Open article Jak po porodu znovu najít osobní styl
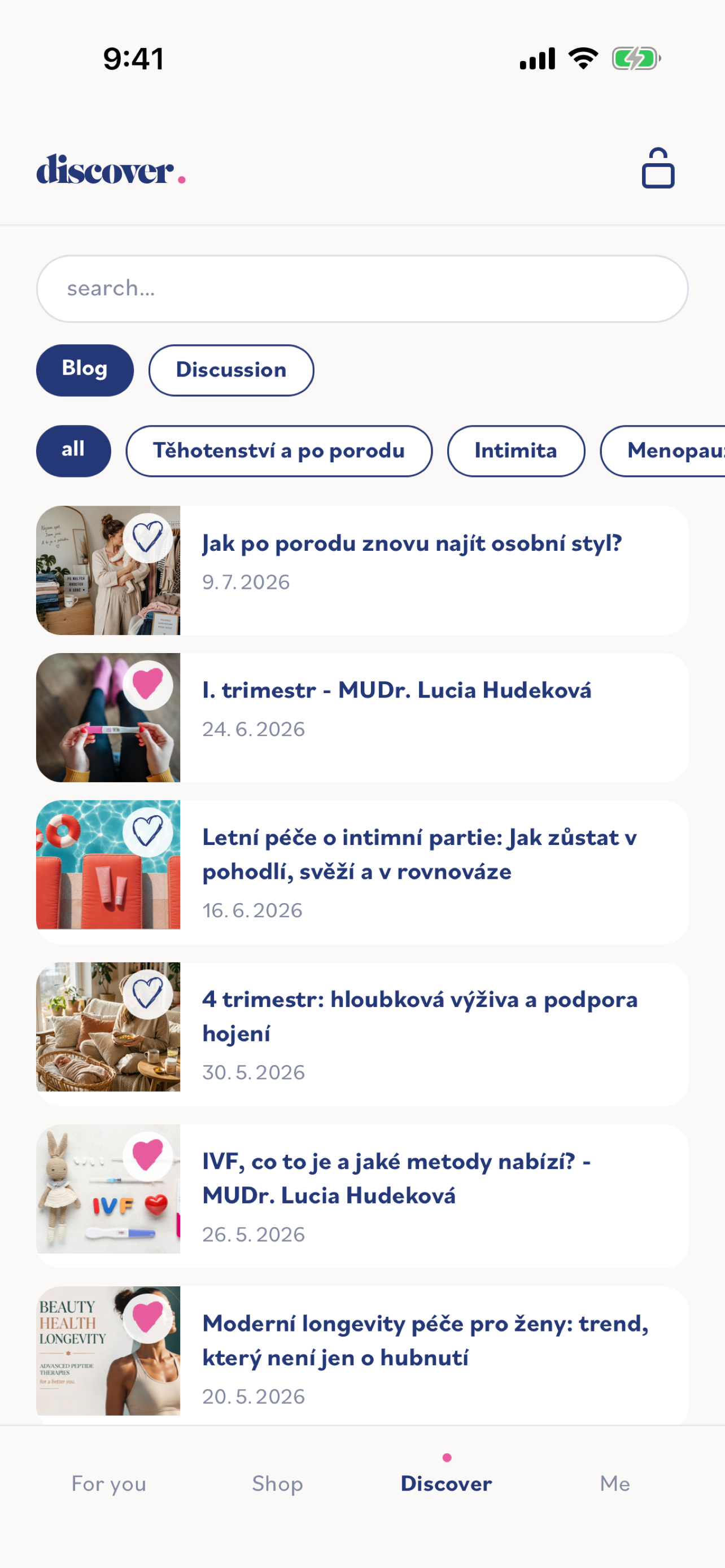725x1568 pixels. [412, 543]
